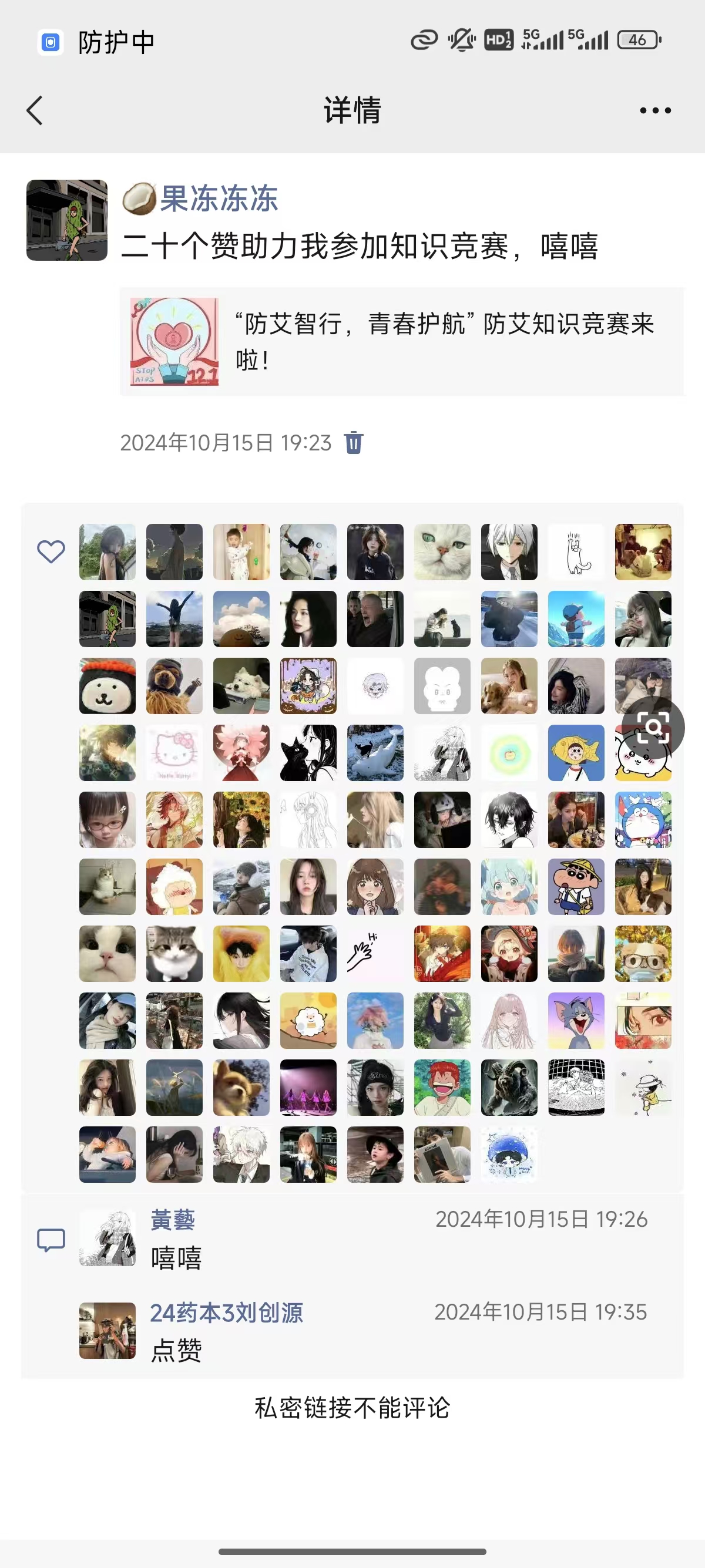Image resolution: width=705 pixels, height=1568 pixels.
Task: Open the Tom cat liker avatar
Action: click(x=576, y=1021)
